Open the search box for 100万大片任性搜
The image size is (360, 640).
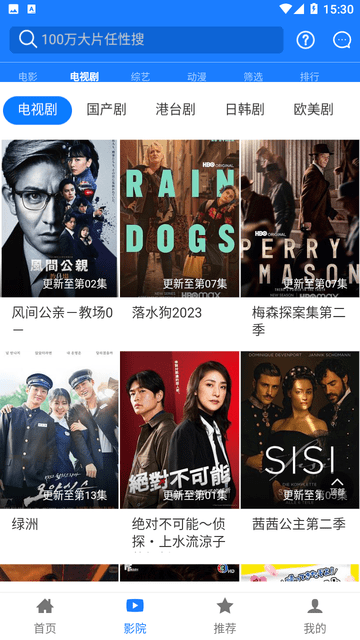146,40
